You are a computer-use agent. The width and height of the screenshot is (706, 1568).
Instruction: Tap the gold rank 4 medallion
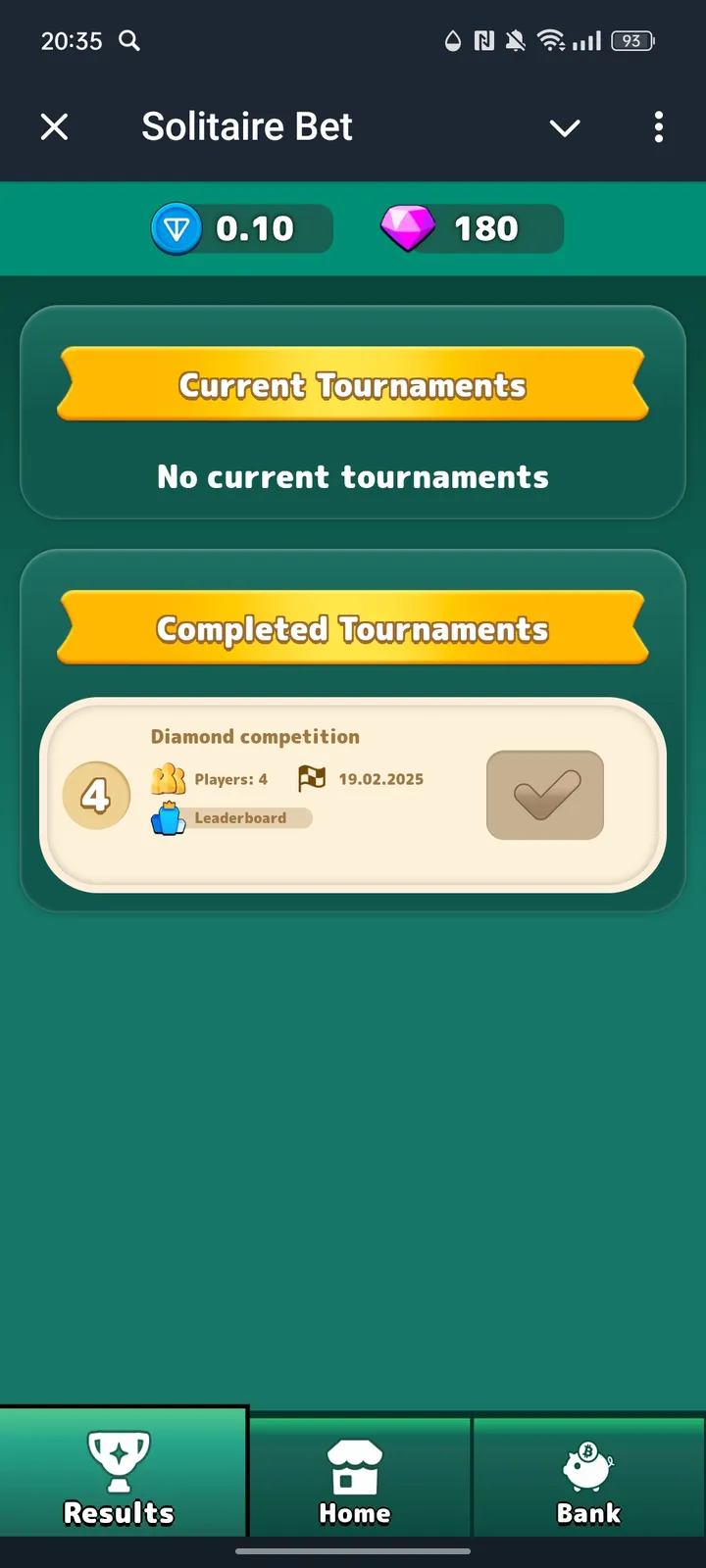point(96,796)
